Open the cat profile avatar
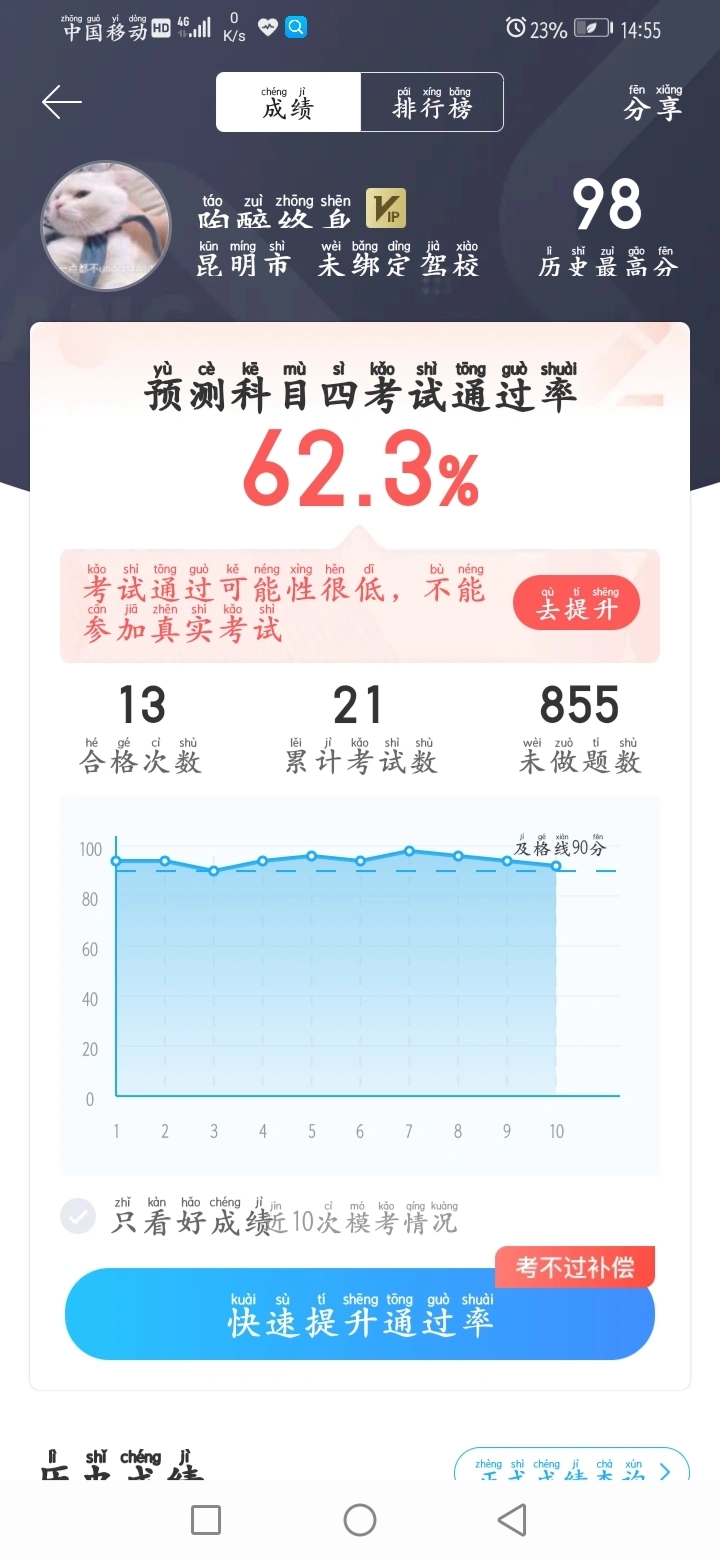The width and height of the screenshot is (720, 1560). coord(105,225)
